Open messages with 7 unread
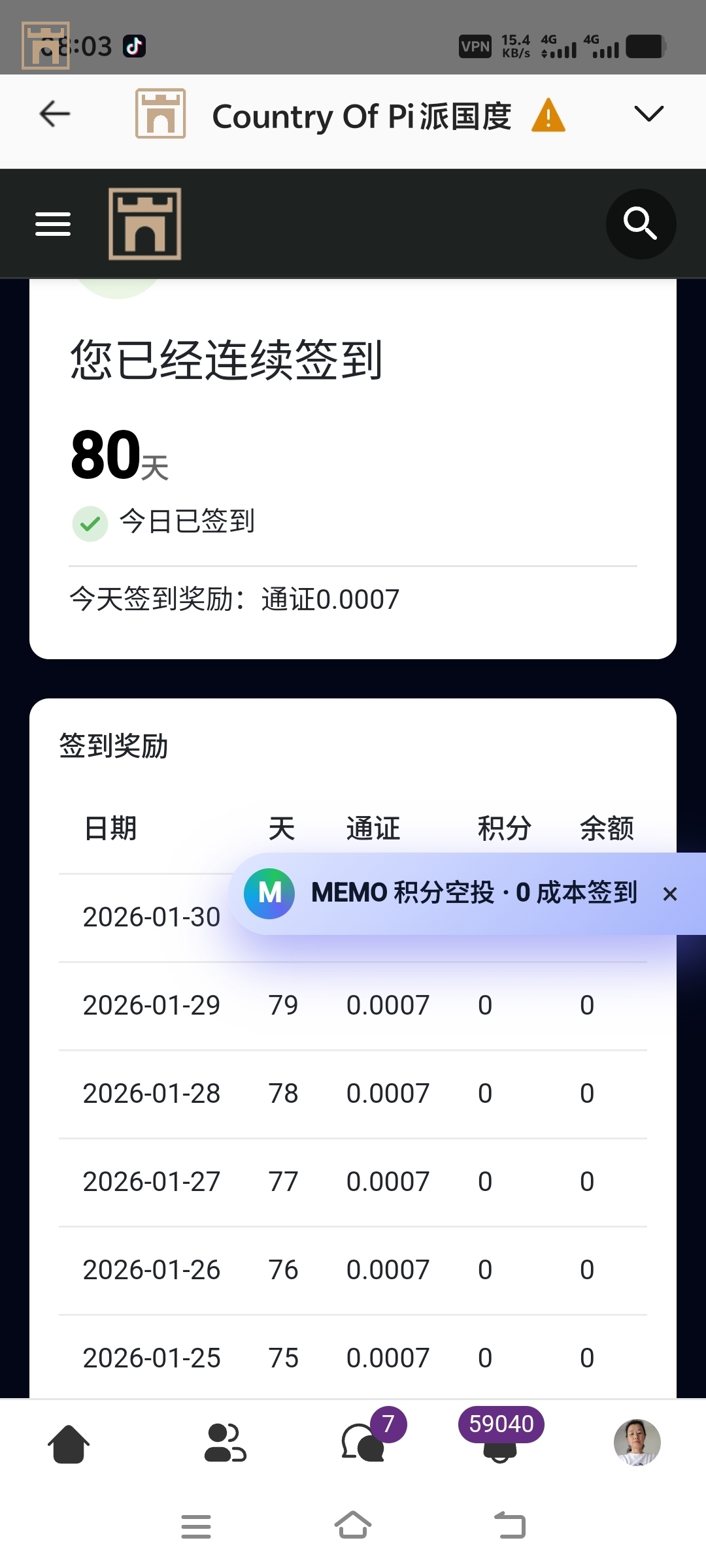This screenshot has height=1568, width=706. (x=363, y=1444)
